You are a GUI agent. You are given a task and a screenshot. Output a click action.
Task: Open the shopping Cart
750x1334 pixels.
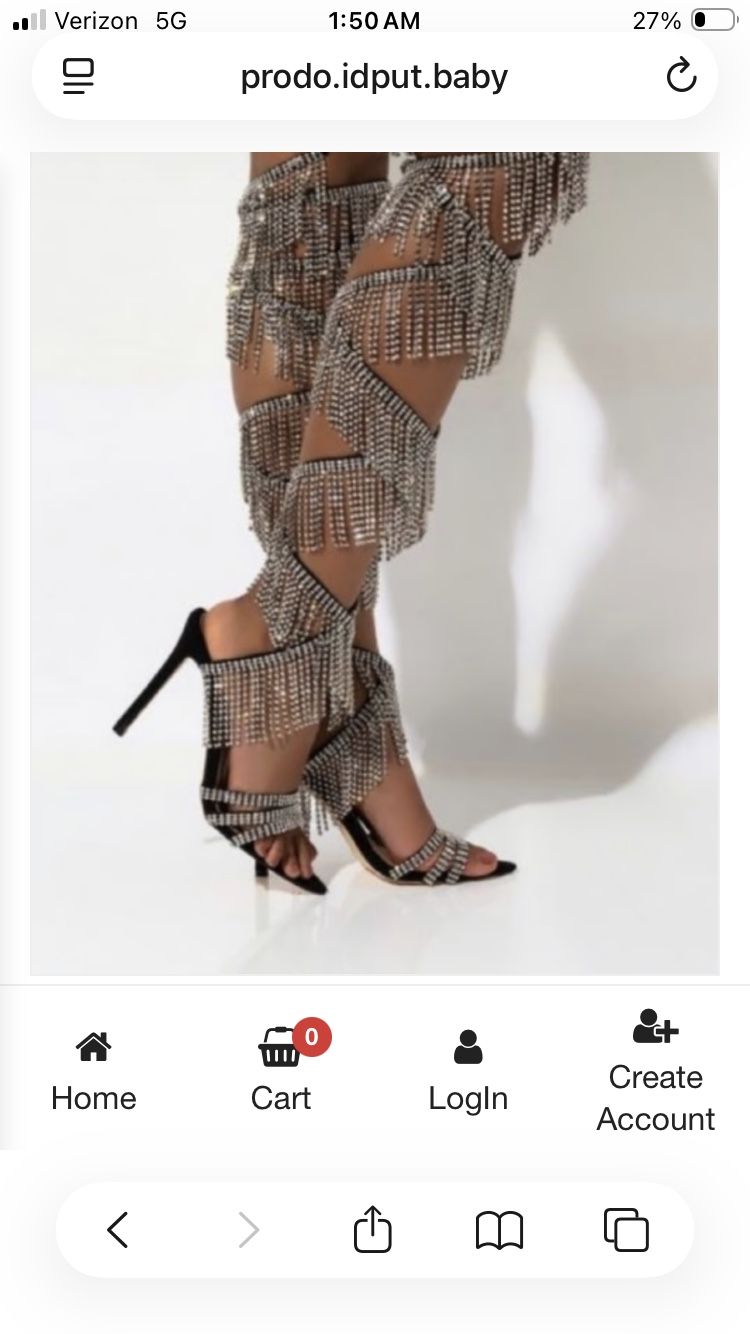tap(281, 1072)
